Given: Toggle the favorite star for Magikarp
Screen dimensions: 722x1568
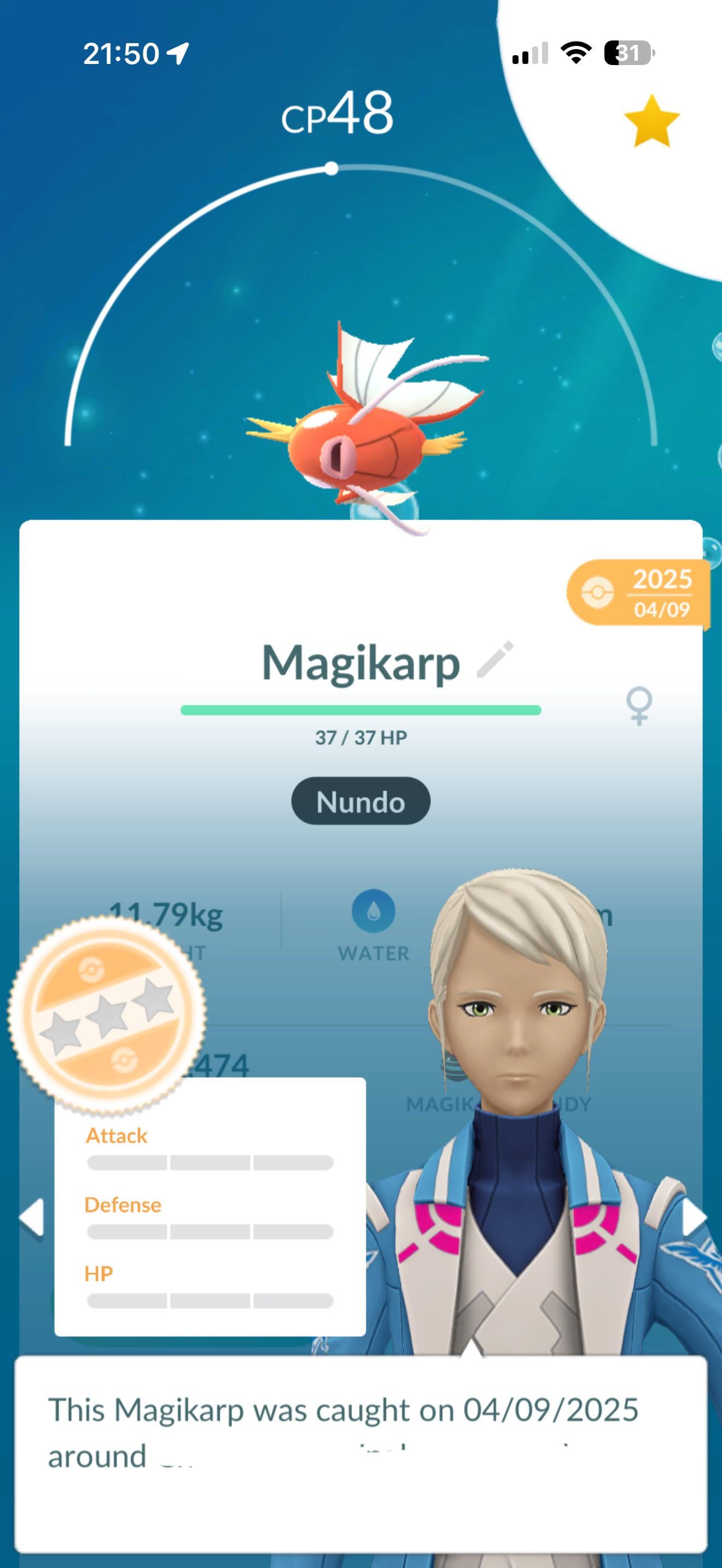Looking at the screenshot, I should tap(651, 122).
